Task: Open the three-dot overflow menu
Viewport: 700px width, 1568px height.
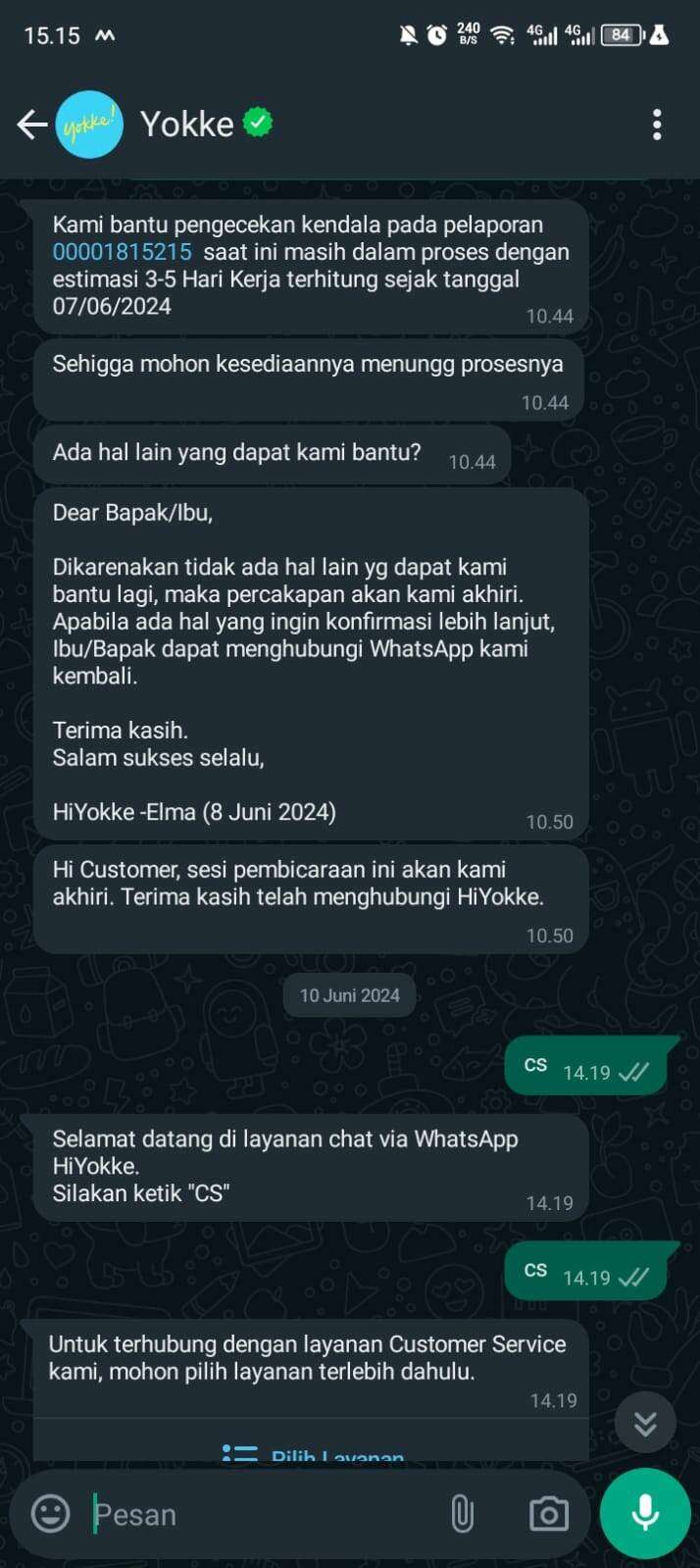Action: [657, 125]
